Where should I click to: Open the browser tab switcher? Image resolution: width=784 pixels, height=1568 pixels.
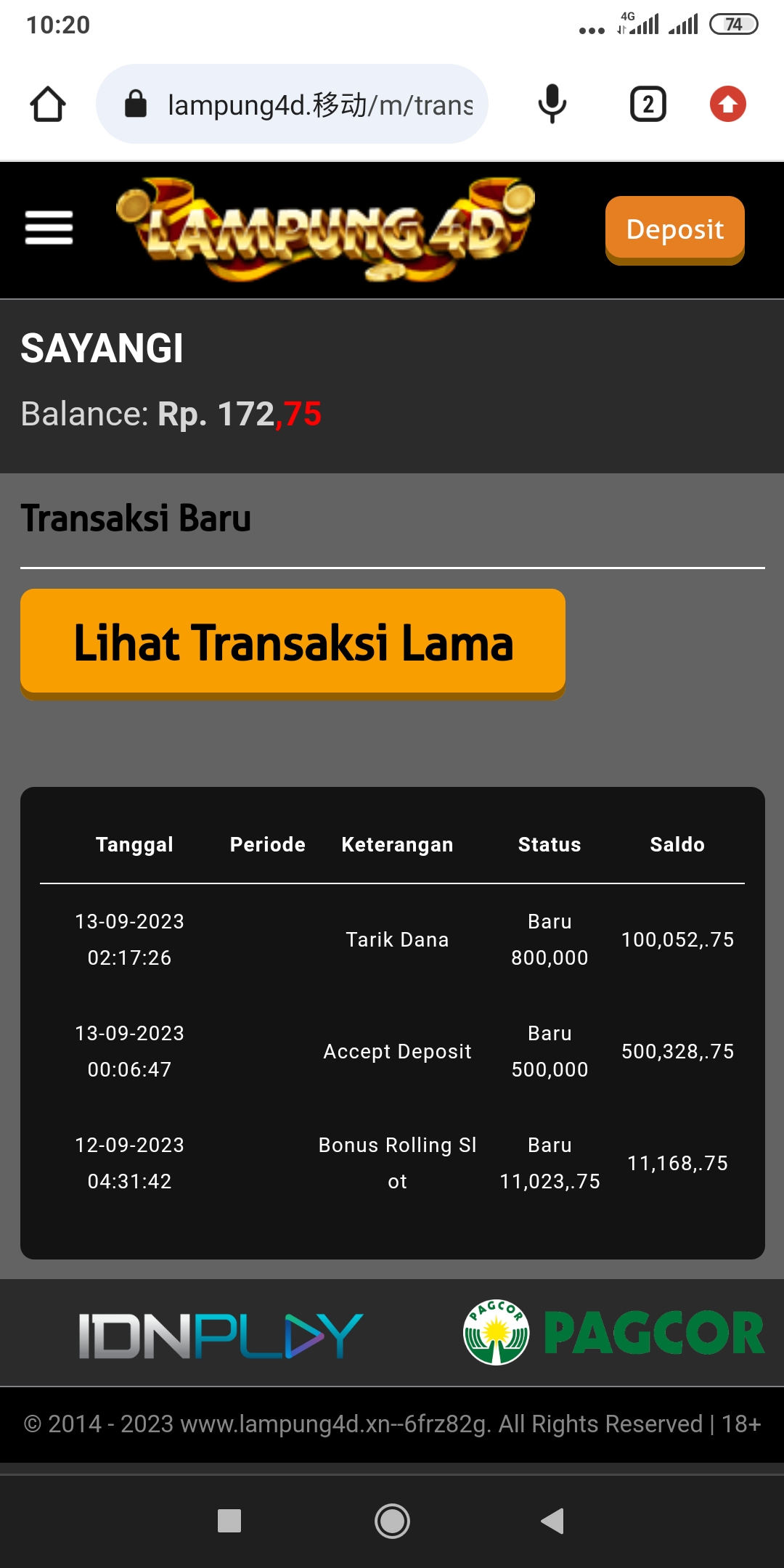pyautogui.click(x=648, y=105)
